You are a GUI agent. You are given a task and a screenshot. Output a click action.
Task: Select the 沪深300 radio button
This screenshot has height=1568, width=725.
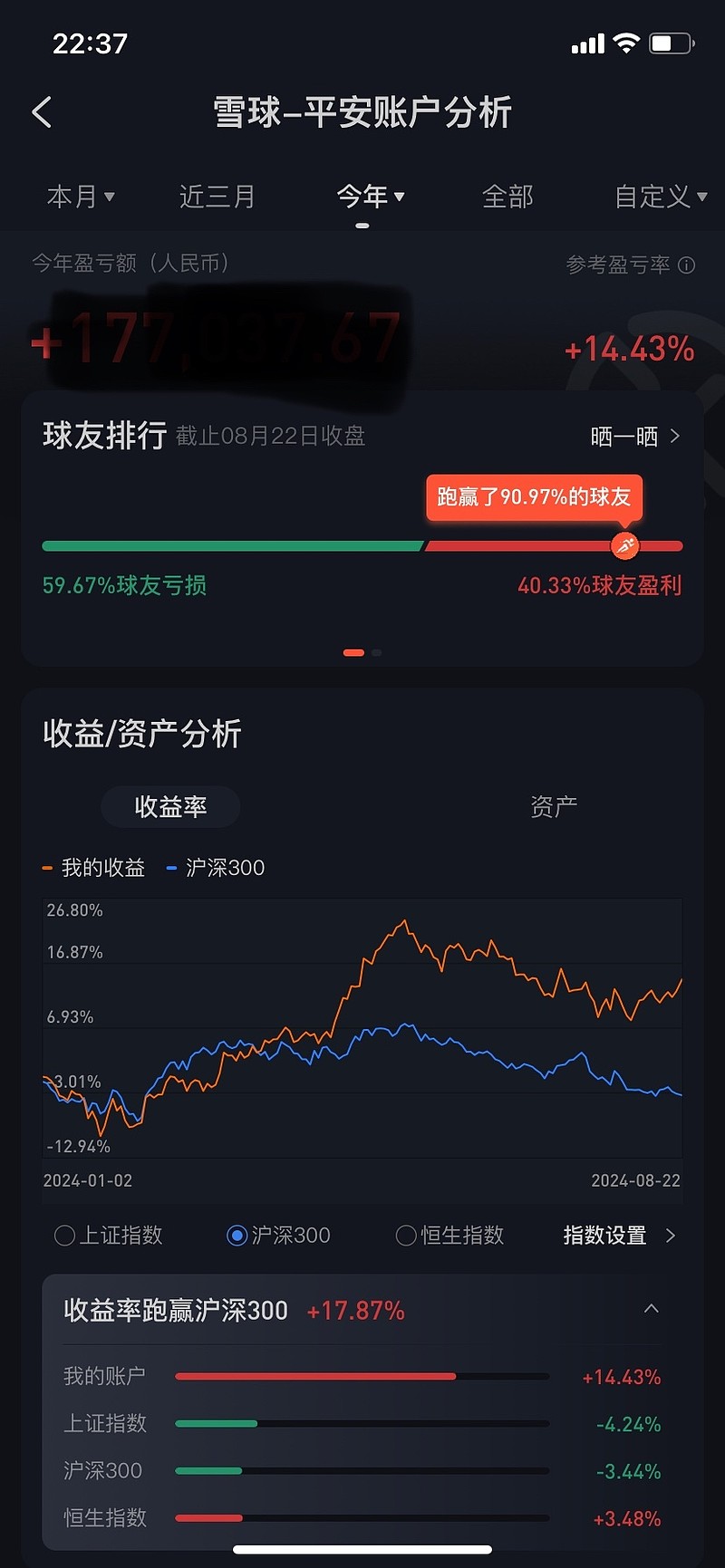(x=278, y=1236)
